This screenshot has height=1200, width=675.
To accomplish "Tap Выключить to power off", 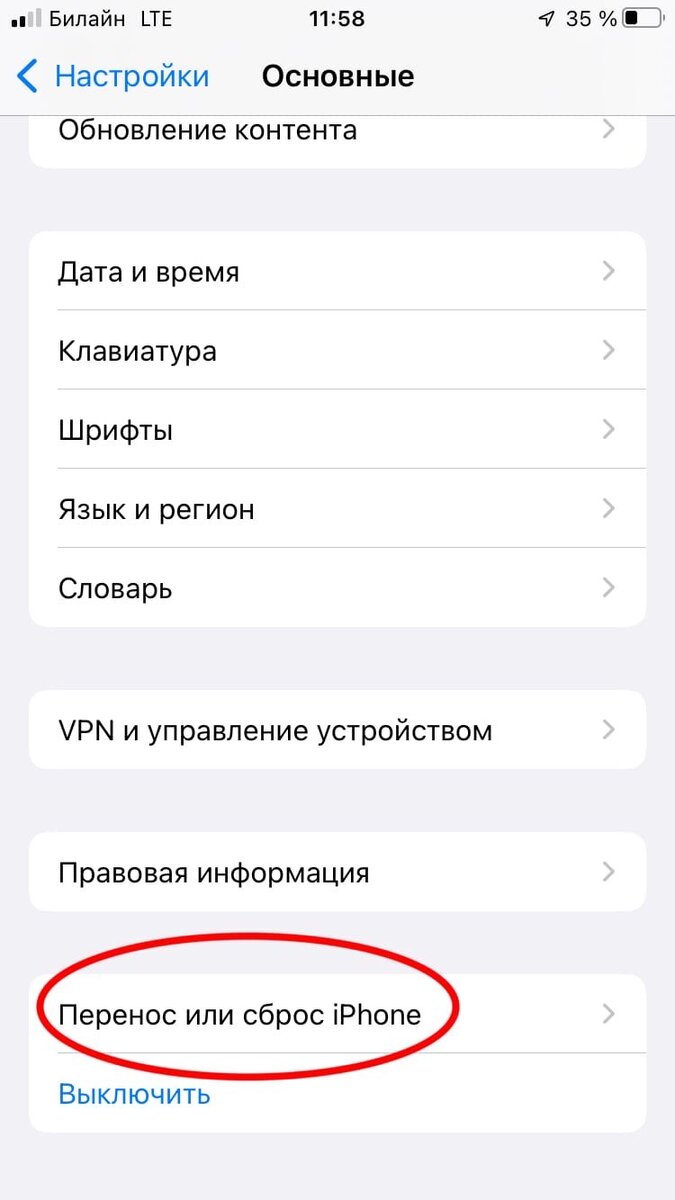I will click(x=134, y=1093).
